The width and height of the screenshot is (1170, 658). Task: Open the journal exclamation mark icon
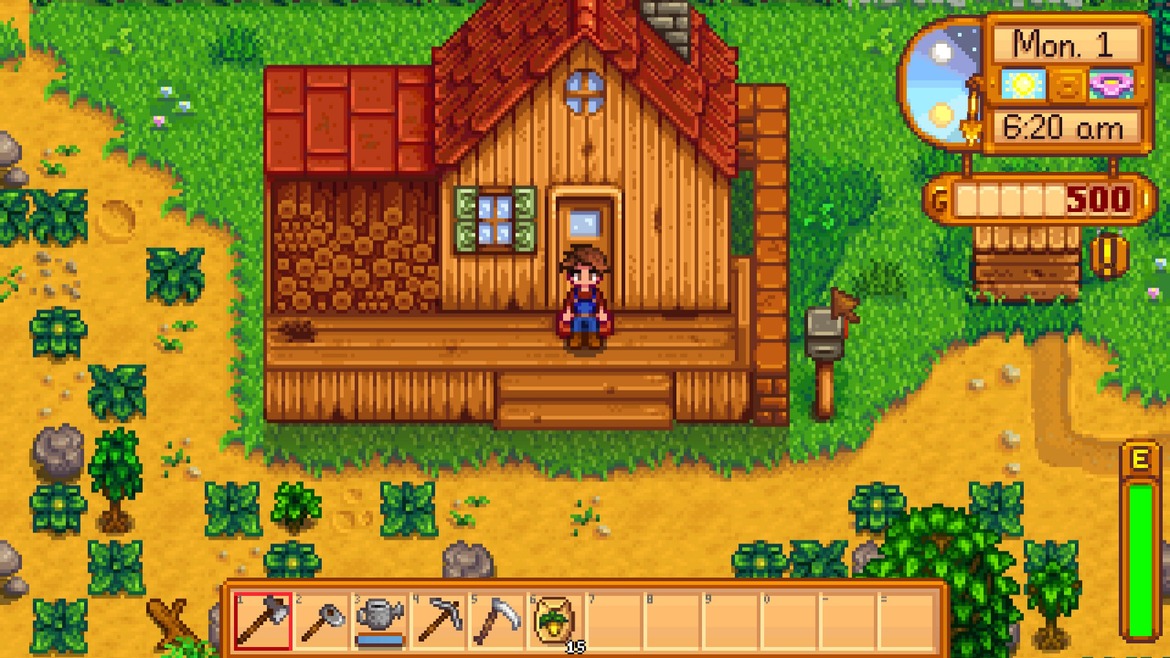[1108, 254]
